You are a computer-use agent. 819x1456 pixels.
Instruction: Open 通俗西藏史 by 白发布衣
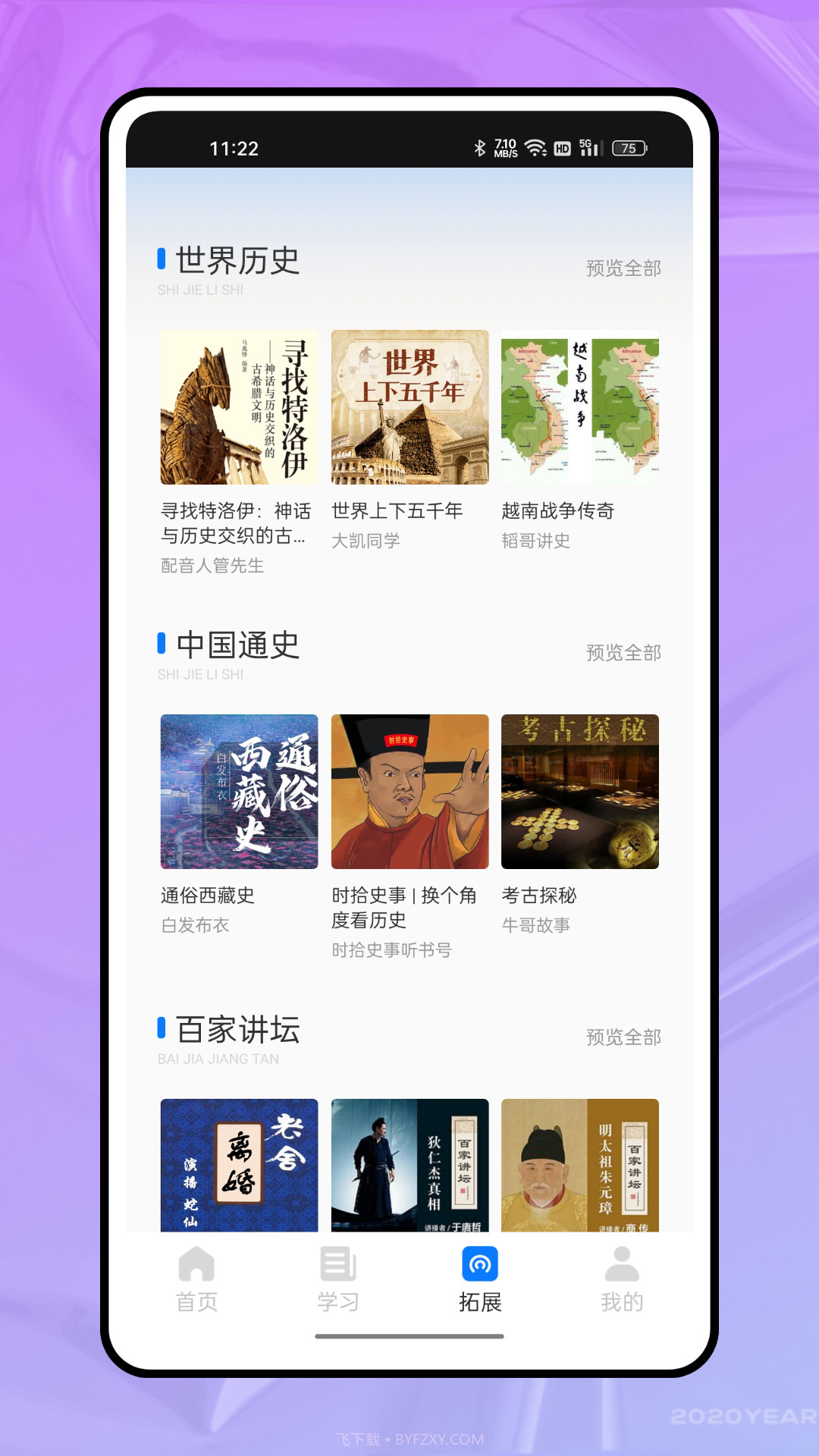point(239,791)
